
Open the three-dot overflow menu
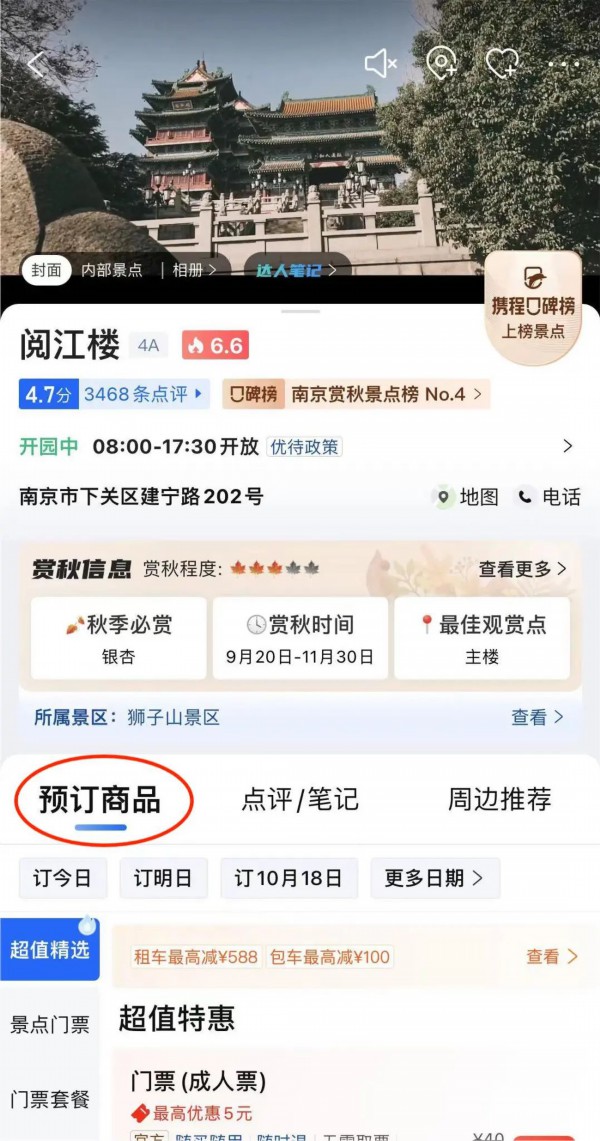[564, 64]
